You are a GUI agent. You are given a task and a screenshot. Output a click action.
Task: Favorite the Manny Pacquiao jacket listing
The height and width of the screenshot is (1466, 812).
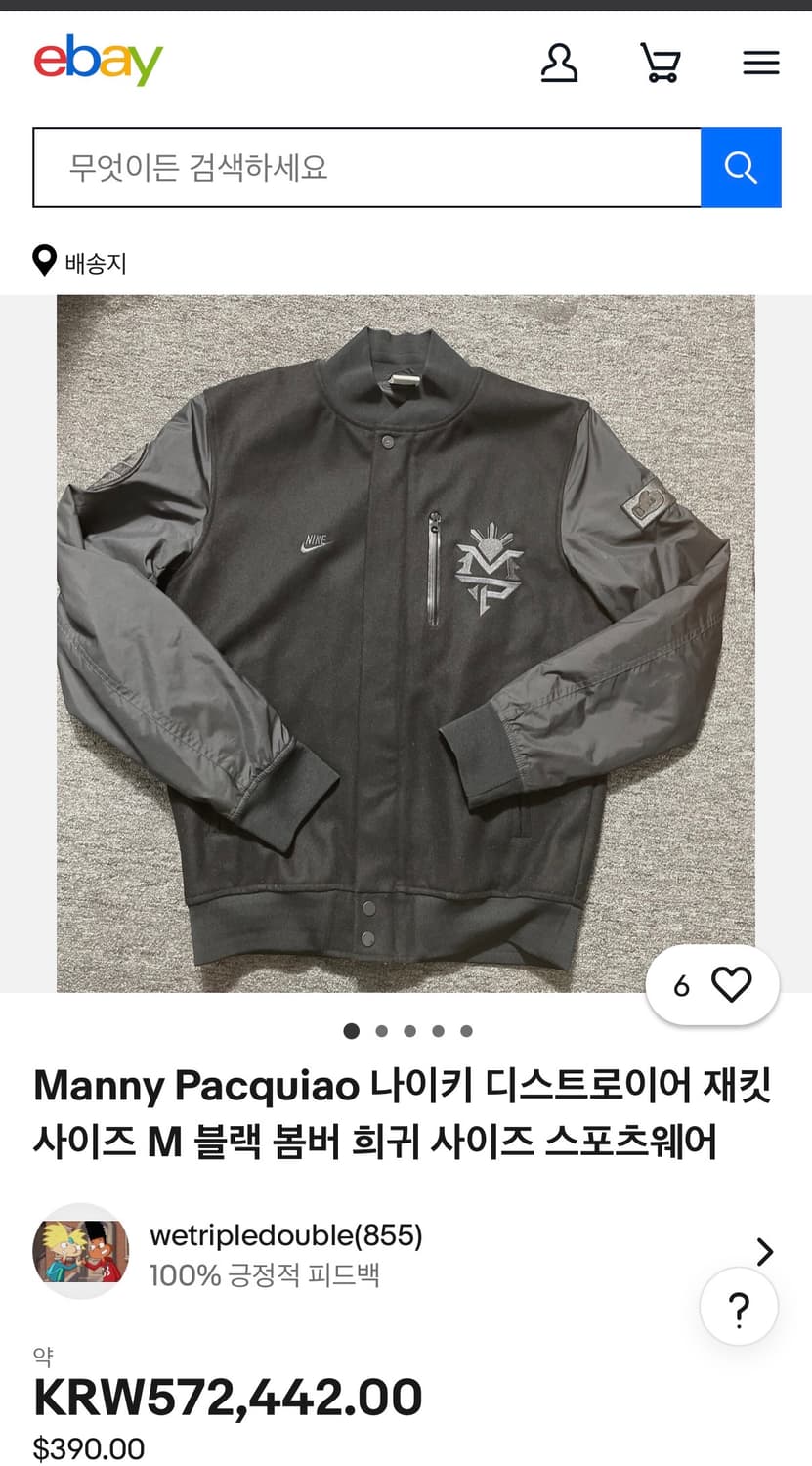(732, 985)
